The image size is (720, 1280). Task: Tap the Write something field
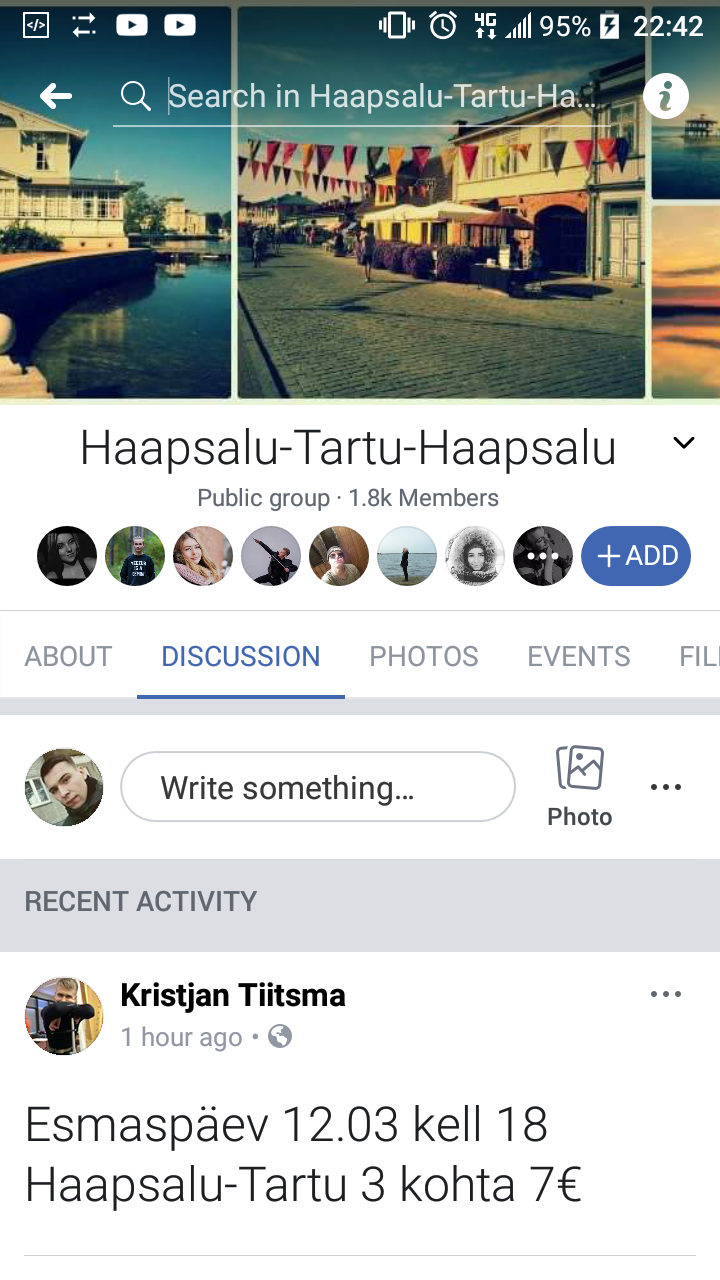pyautogui.click(x=318, y=787)
